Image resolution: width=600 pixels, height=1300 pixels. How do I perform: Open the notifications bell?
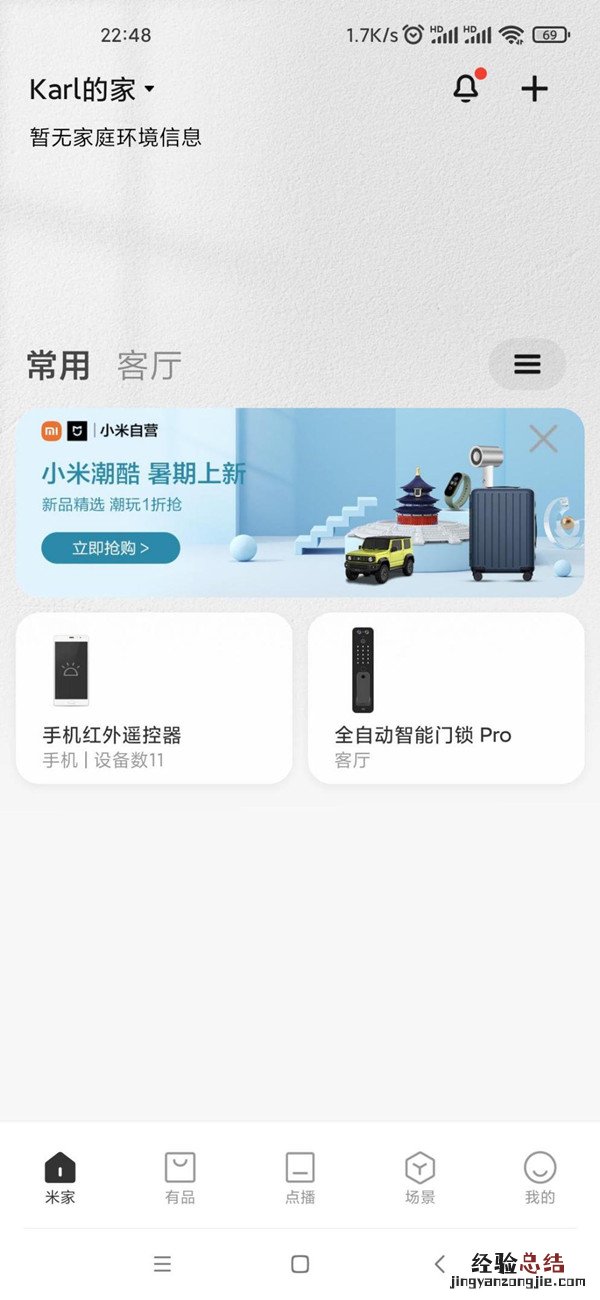click(466, 89)
